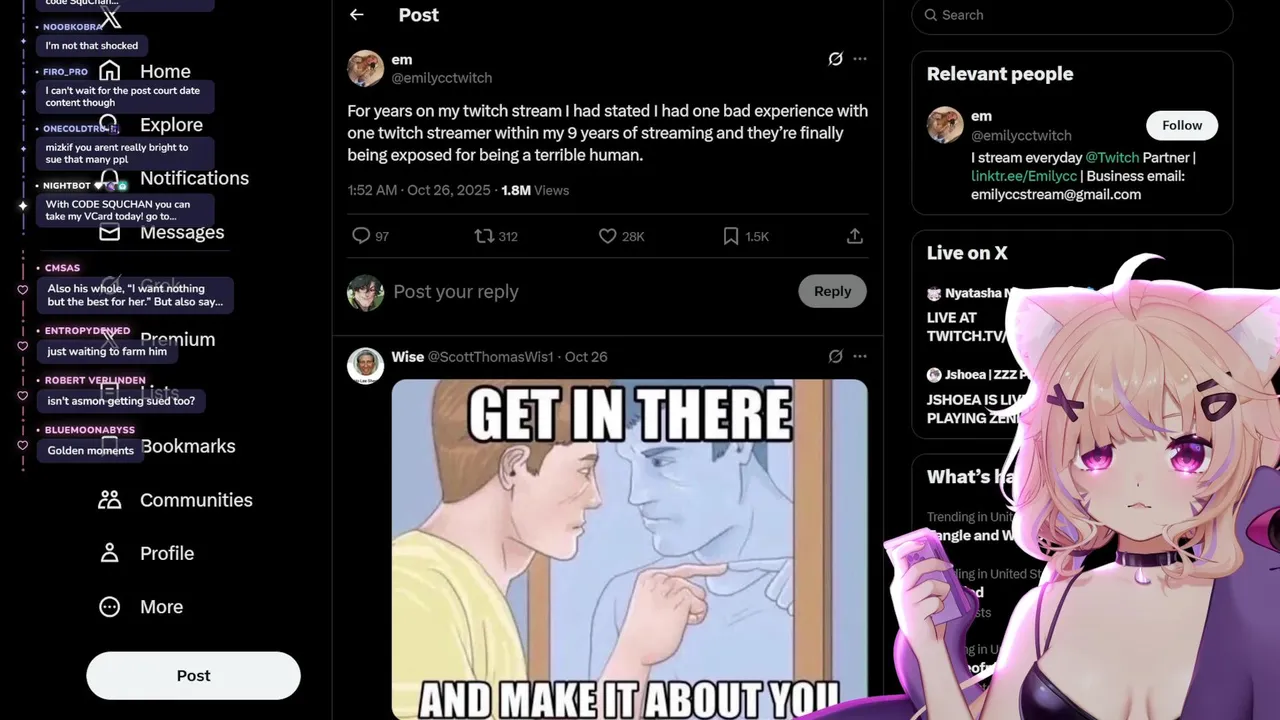Go back from the Post view
This screenshot has width=1280, height=720.
point(357,15)
